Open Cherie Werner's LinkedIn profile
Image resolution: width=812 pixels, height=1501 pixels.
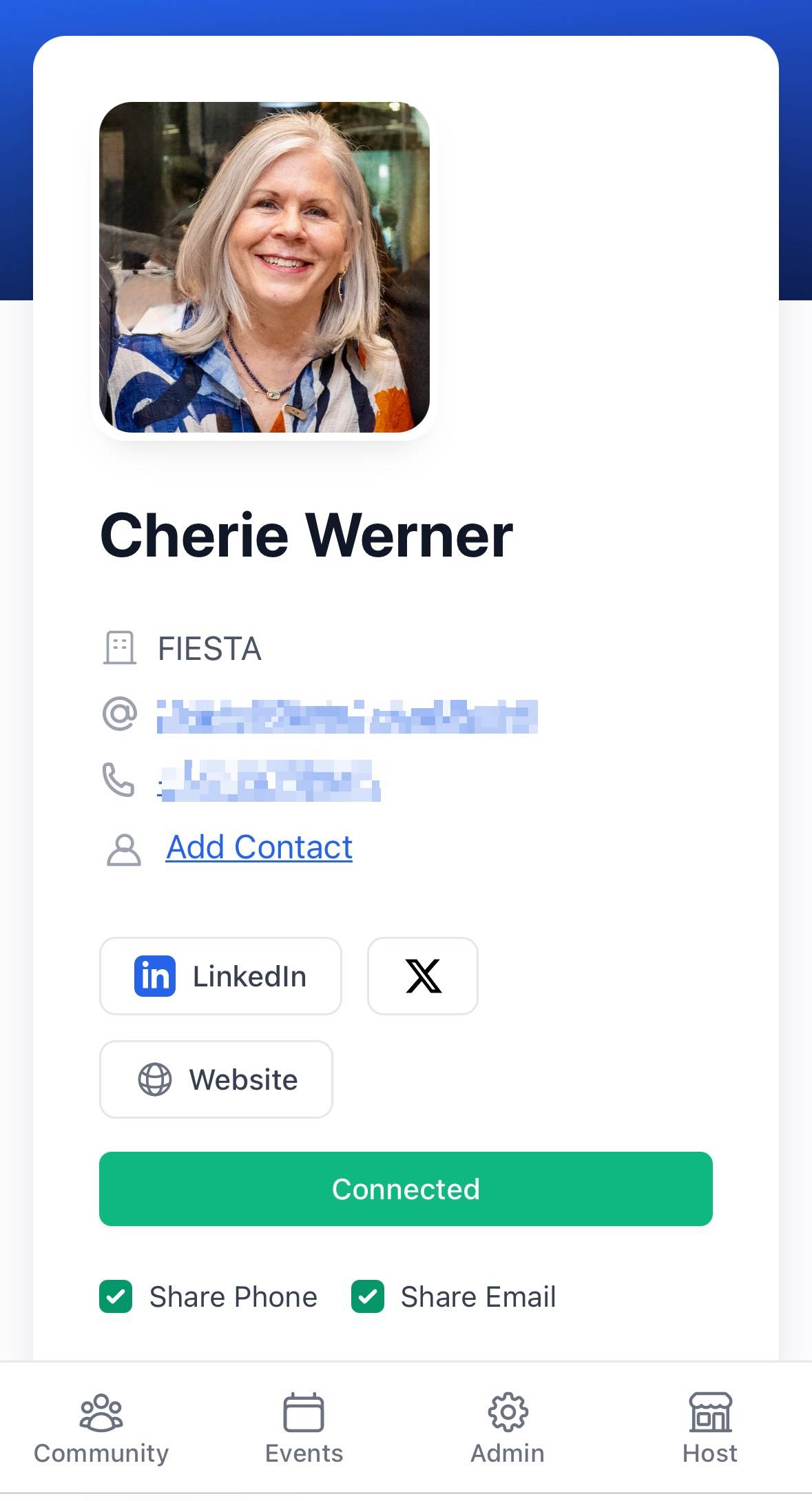220,976
